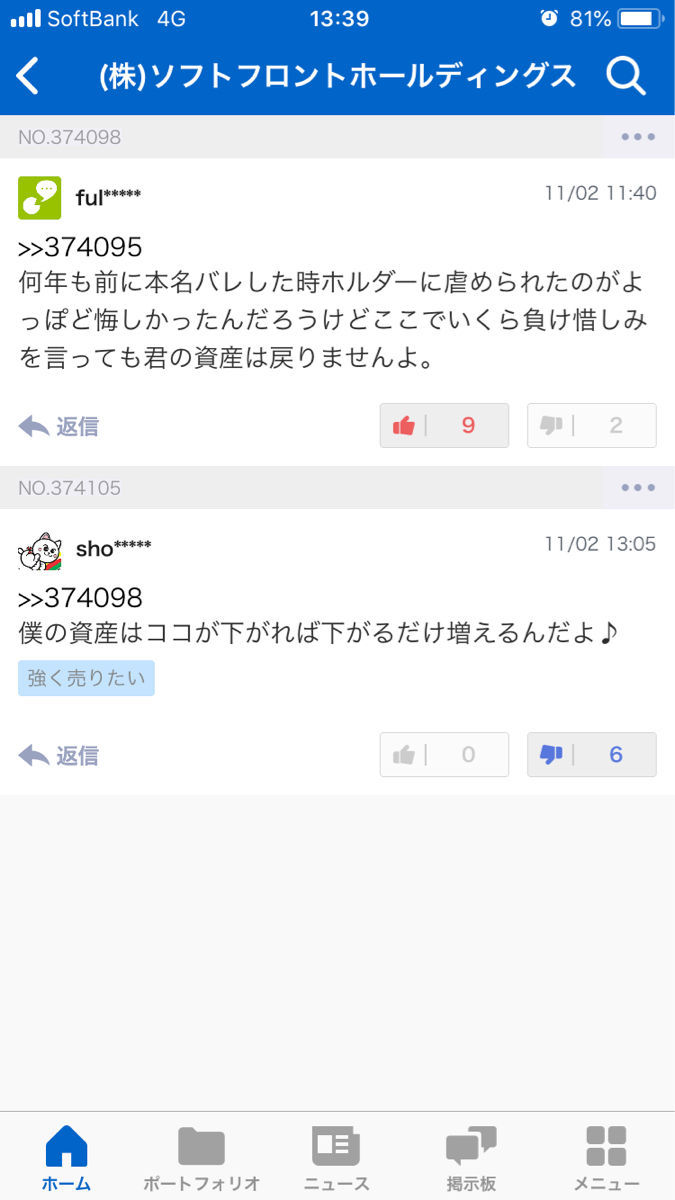Reply to sho*****'s post
The width and height of the screenshot is (675, 1200).
59,755
